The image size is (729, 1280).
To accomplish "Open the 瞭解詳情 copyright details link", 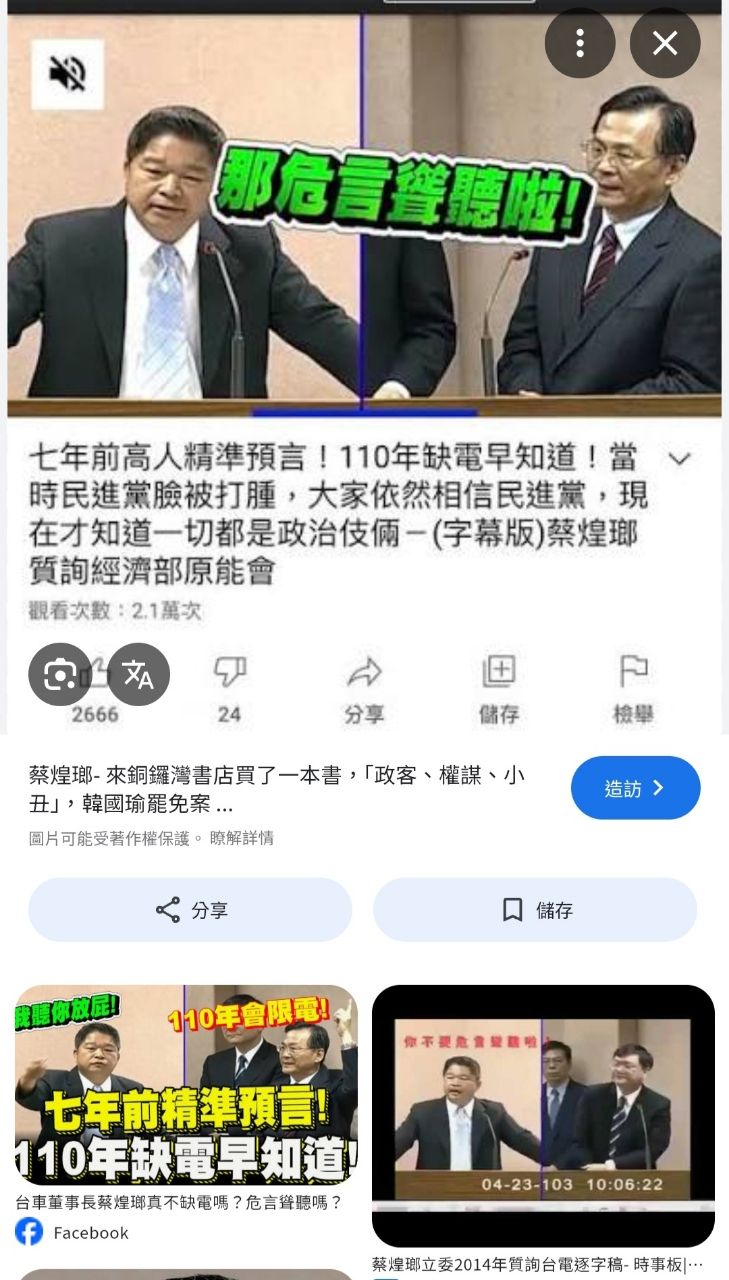I will pyautogui.click(x=241, y=838).
